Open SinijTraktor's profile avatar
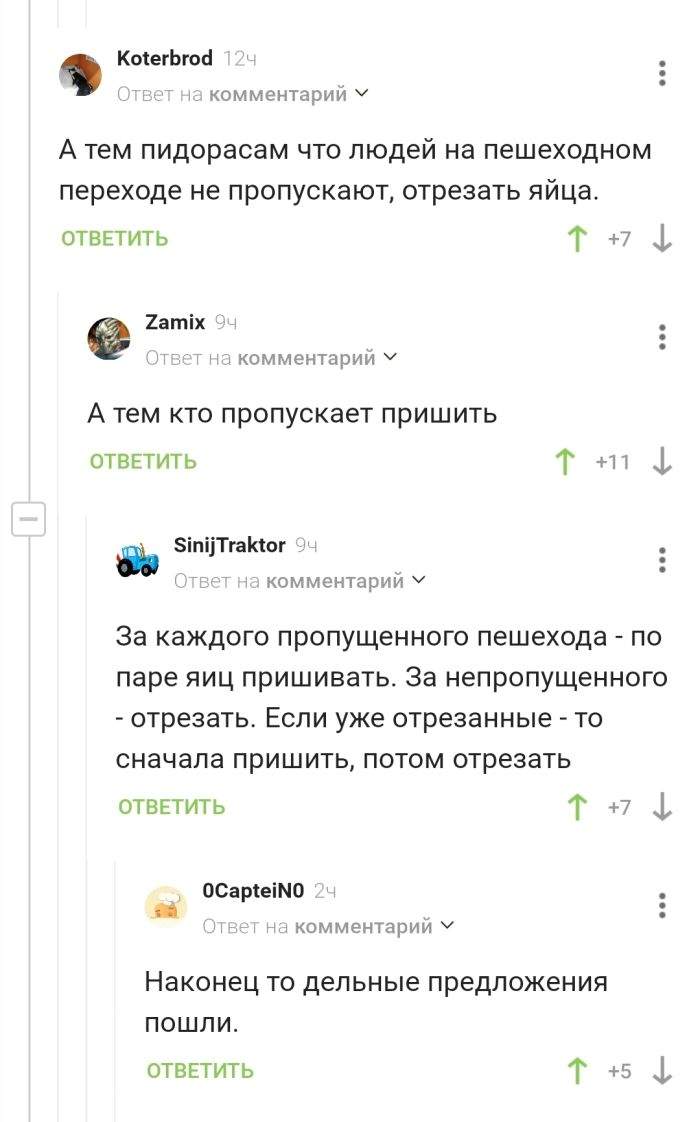This screenshot has height=1122, width=700. pos(137,560)
